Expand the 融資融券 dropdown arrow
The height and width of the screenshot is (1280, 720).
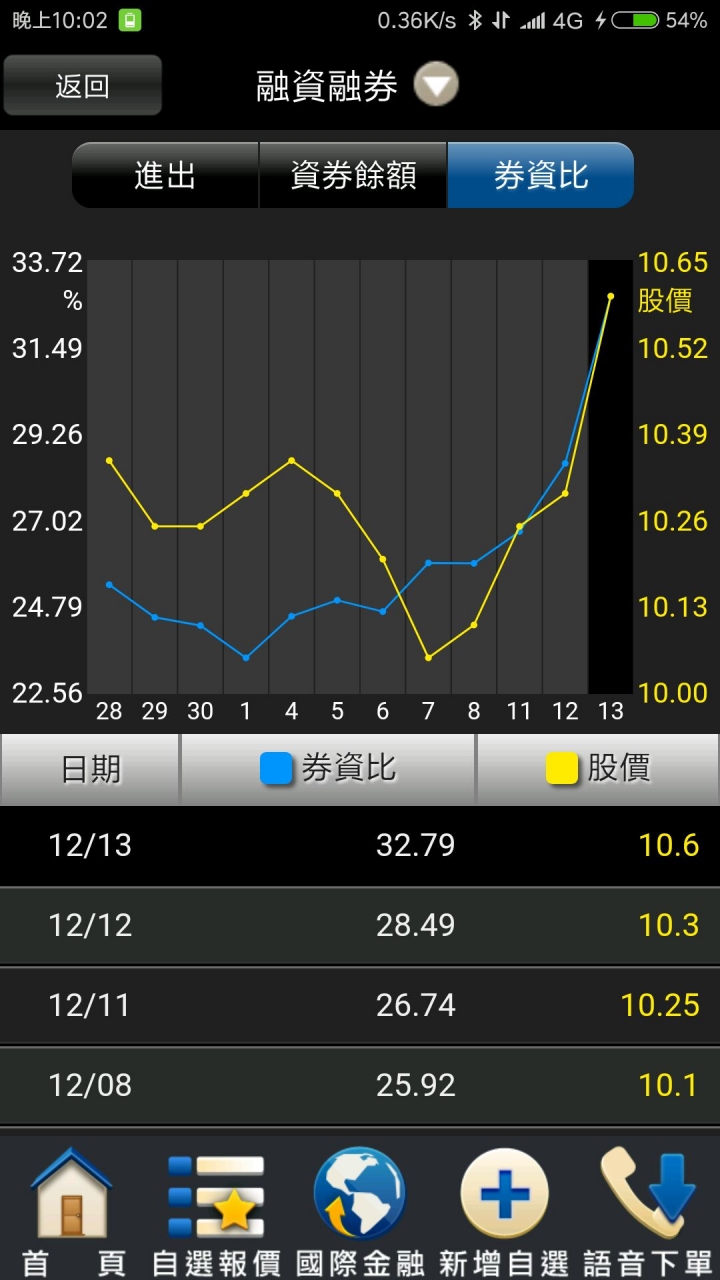pos(436,86)
